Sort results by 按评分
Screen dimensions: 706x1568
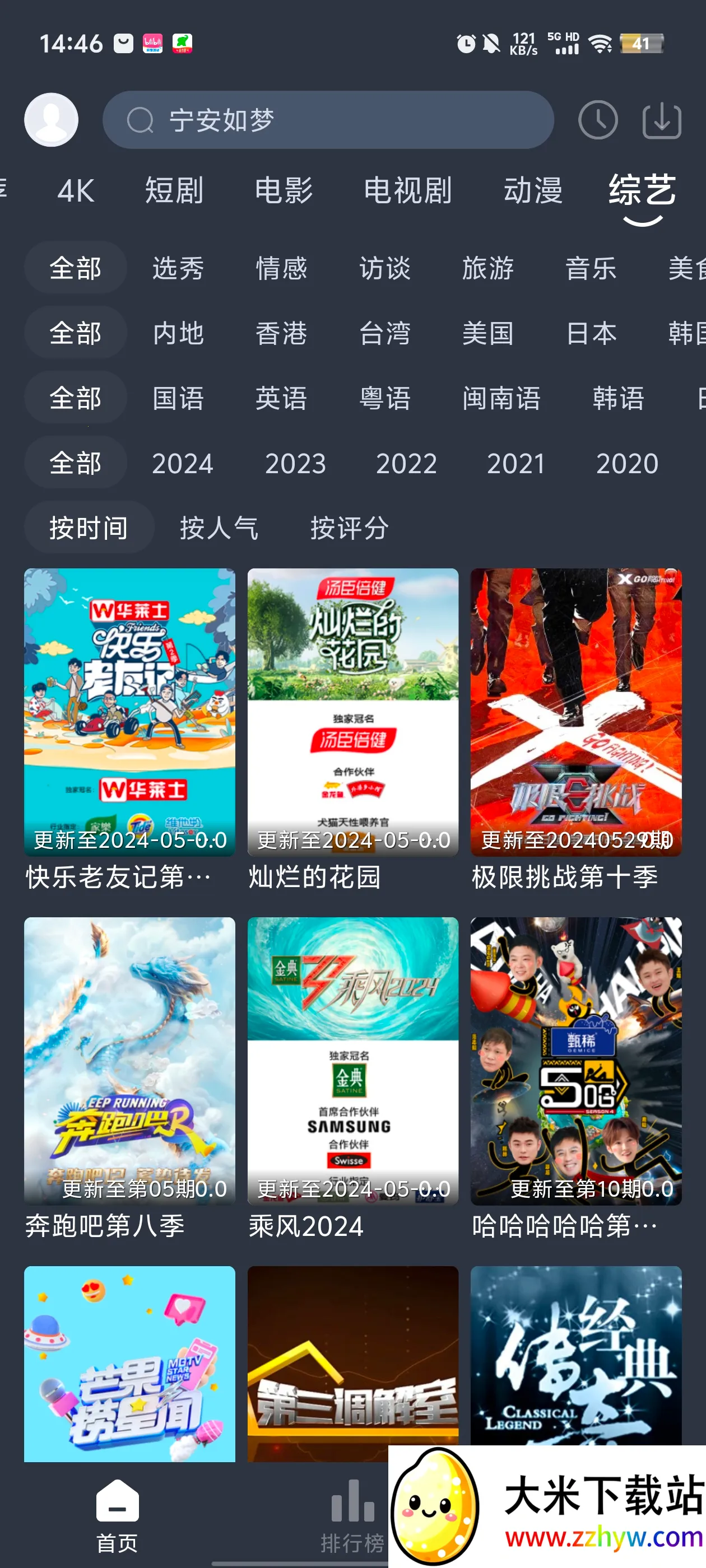point(349,528)
